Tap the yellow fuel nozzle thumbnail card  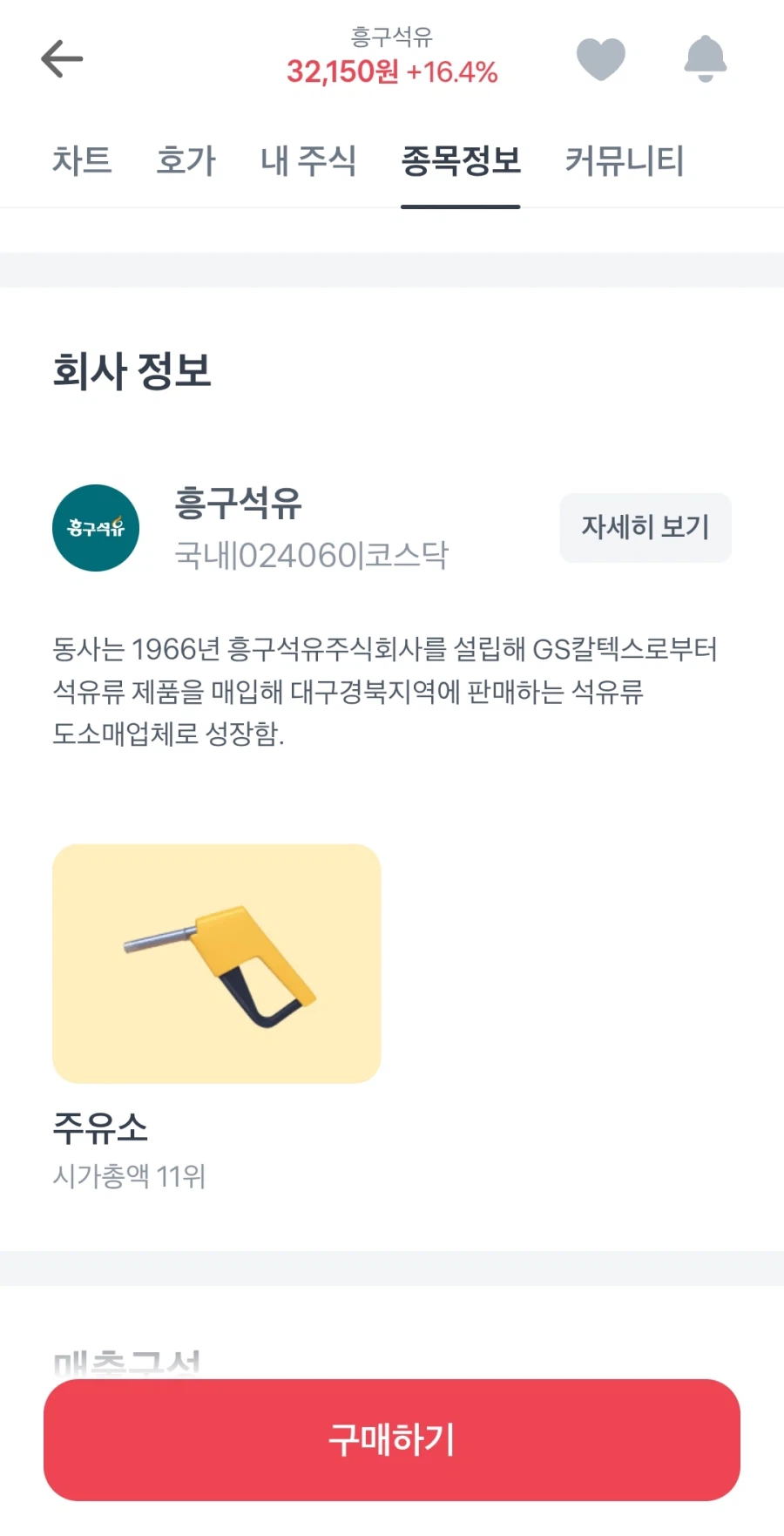click(216, 964)
